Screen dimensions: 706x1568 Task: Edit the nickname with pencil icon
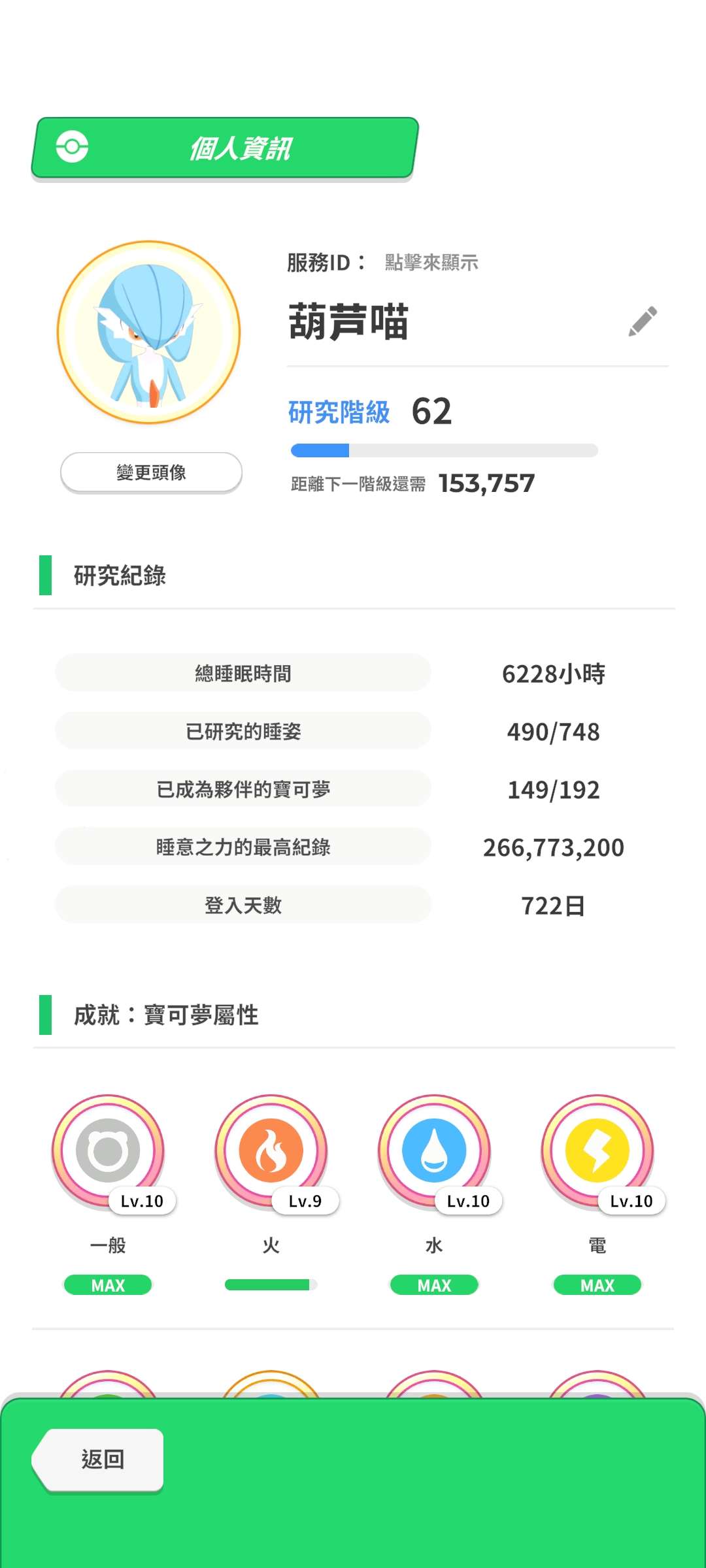643,321
